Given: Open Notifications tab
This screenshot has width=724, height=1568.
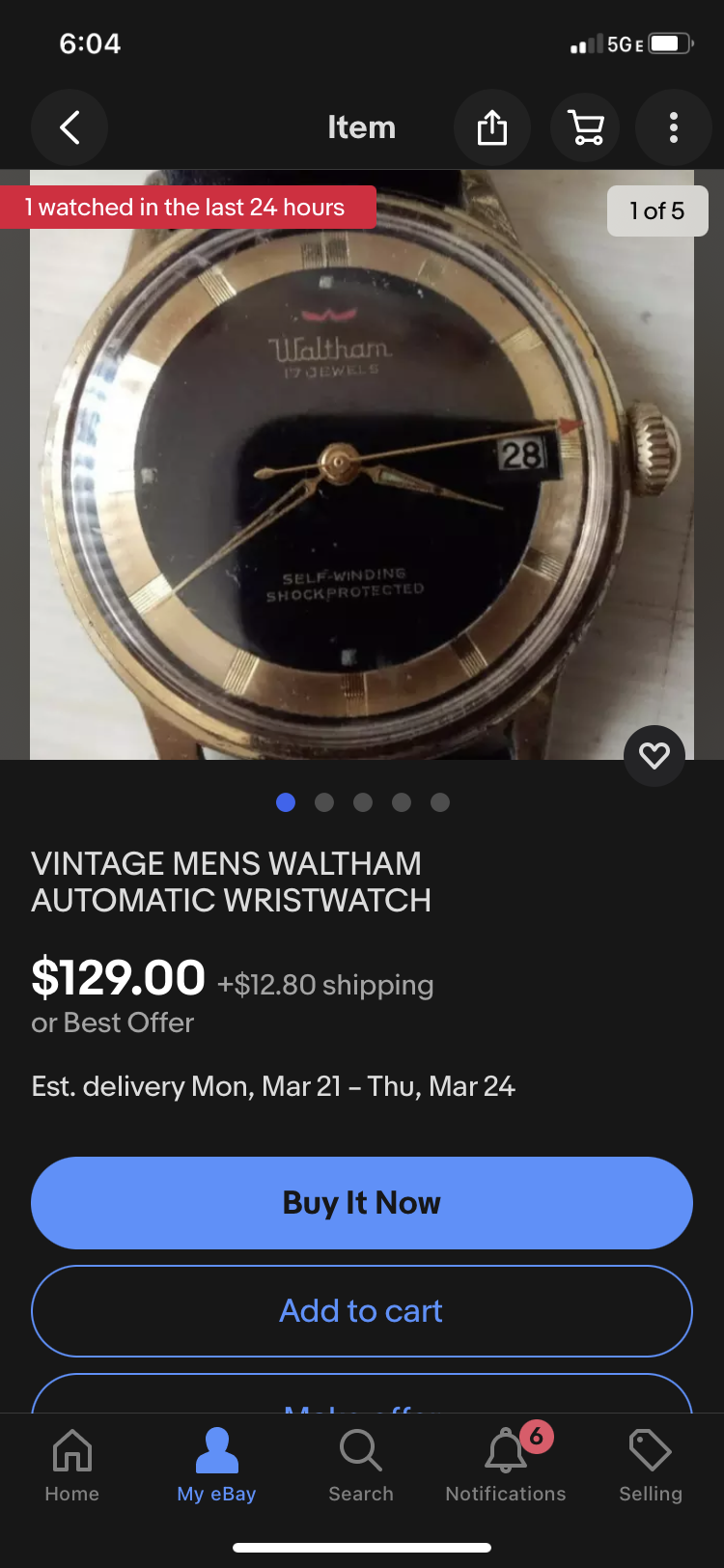Looking at the screenshot, I should pyautogui.click(x=506, y=1466).
